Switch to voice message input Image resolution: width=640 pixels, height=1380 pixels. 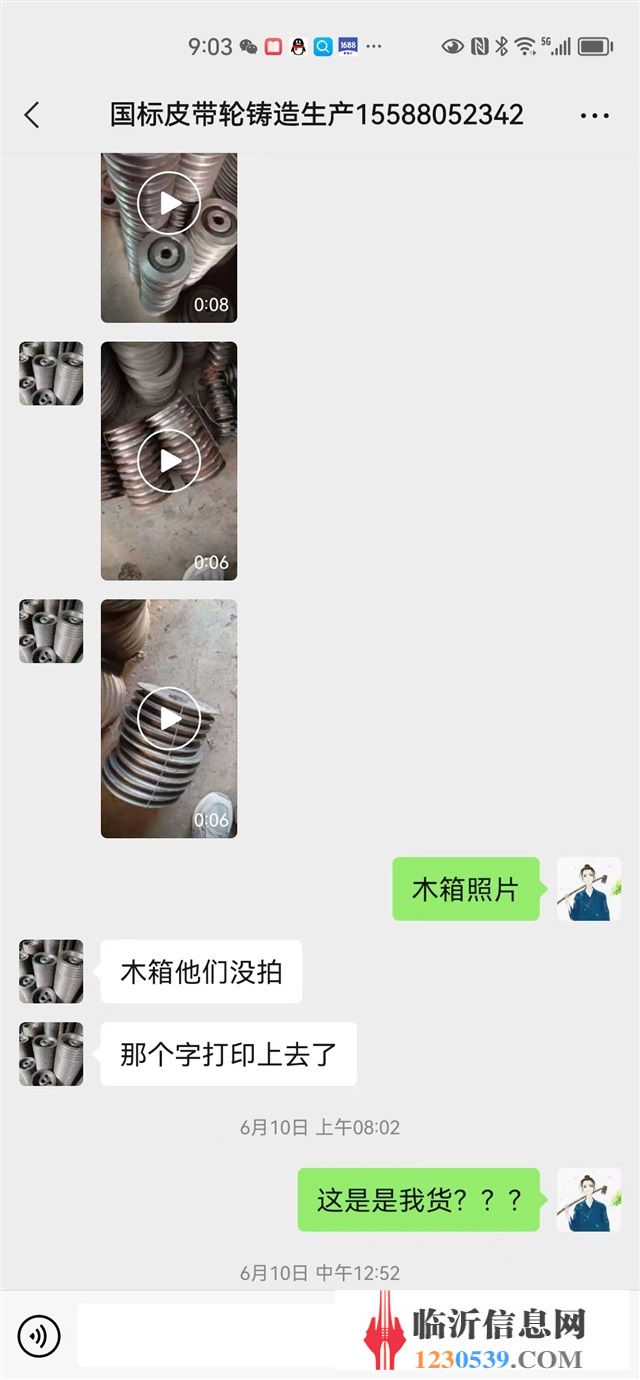pyautogui.click(x=39, y=1335)
